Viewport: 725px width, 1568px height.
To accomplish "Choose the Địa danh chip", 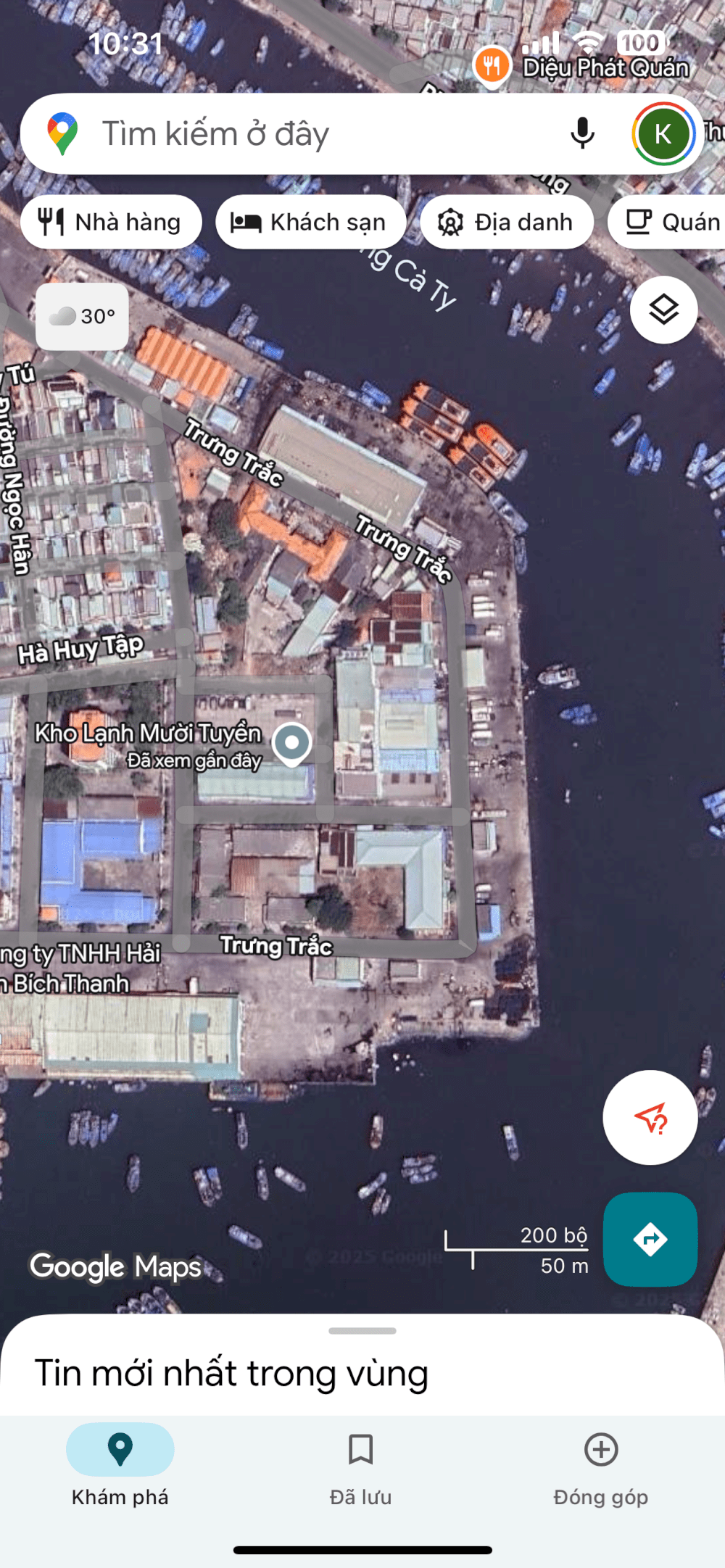I will point(506,222).
